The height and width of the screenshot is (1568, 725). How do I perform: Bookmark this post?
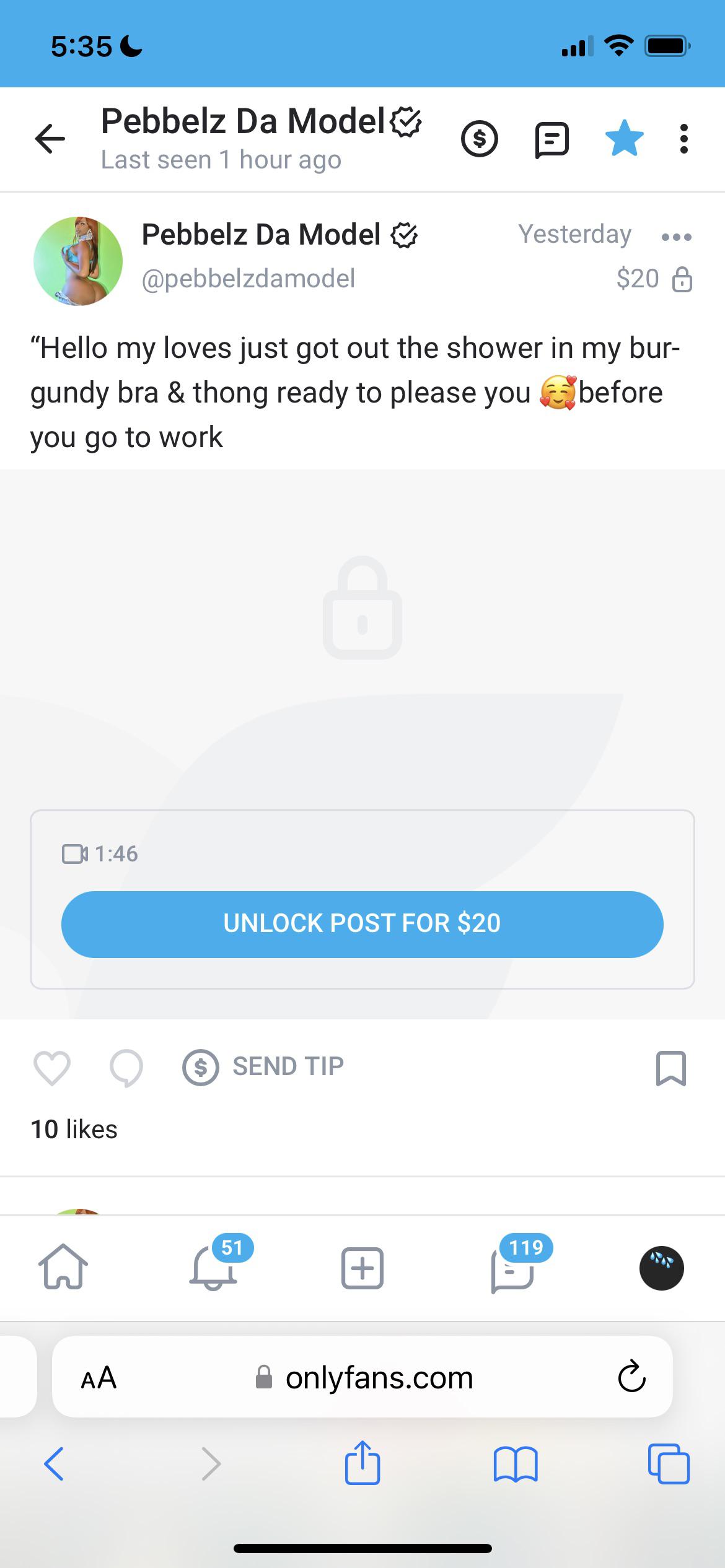pyautogui.click(x=670, y=1068)
